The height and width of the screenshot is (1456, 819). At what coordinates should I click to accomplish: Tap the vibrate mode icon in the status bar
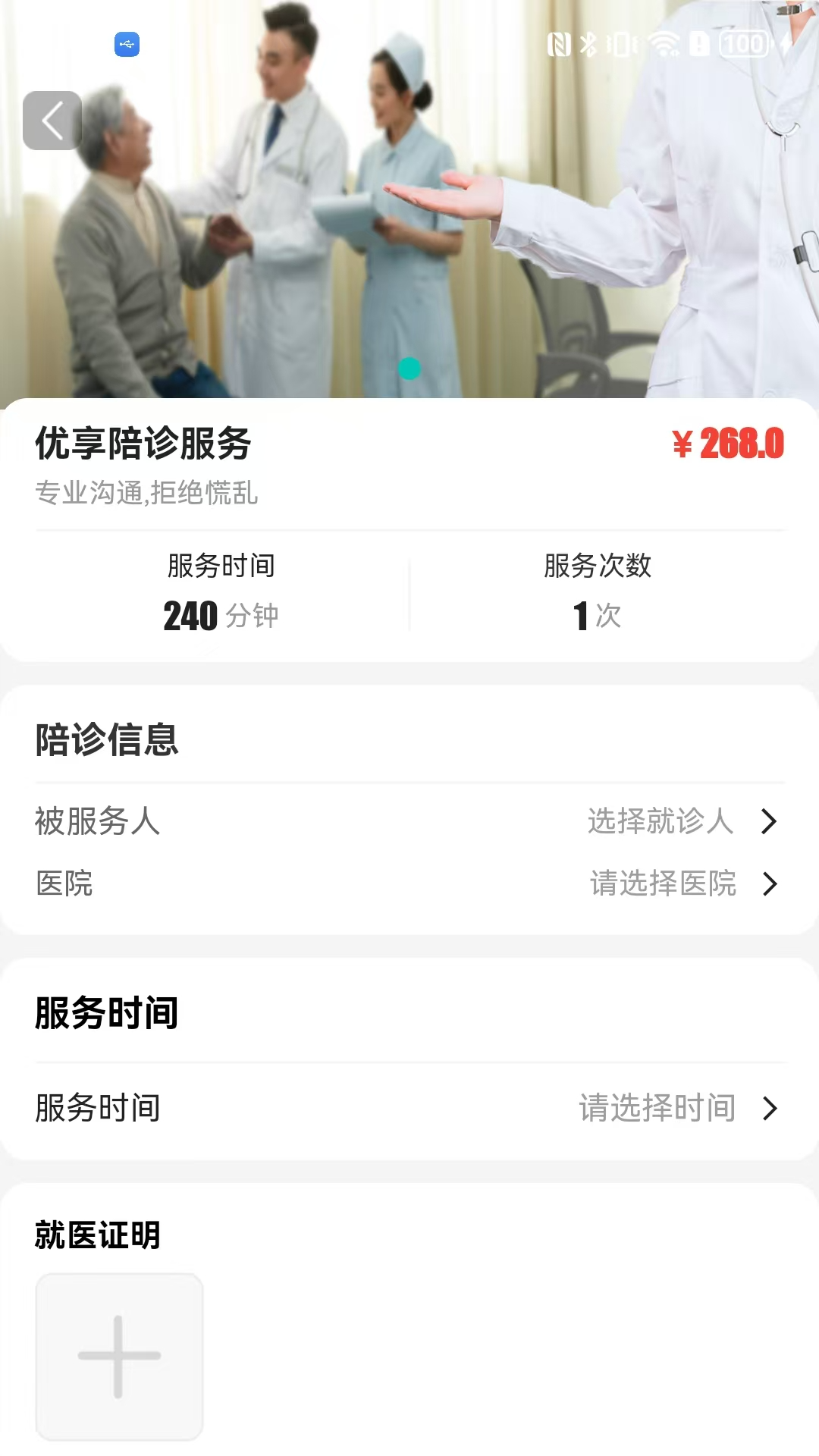620,44
